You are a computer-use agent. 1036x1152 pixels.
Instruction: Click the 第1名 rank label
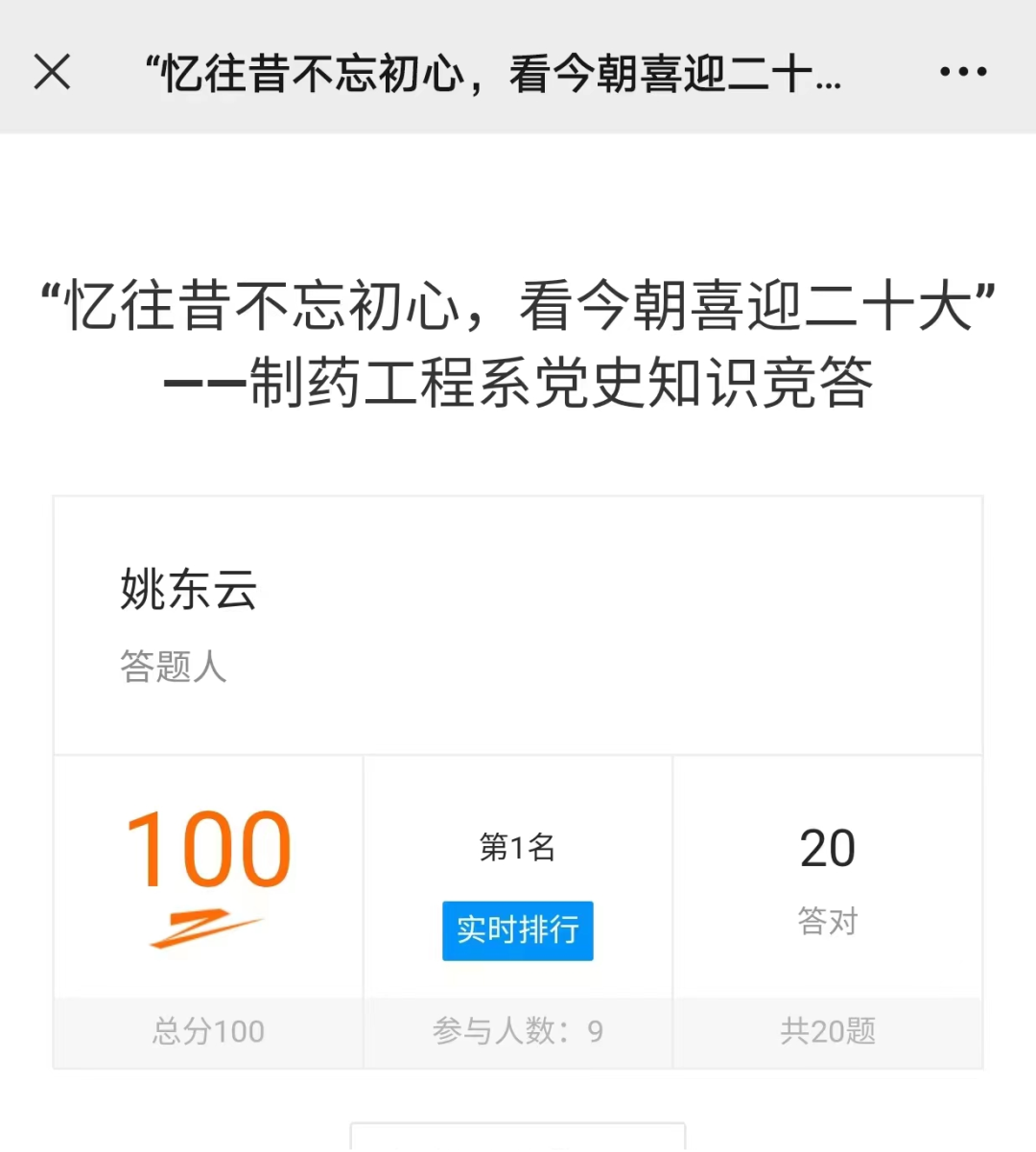point(517,844)
